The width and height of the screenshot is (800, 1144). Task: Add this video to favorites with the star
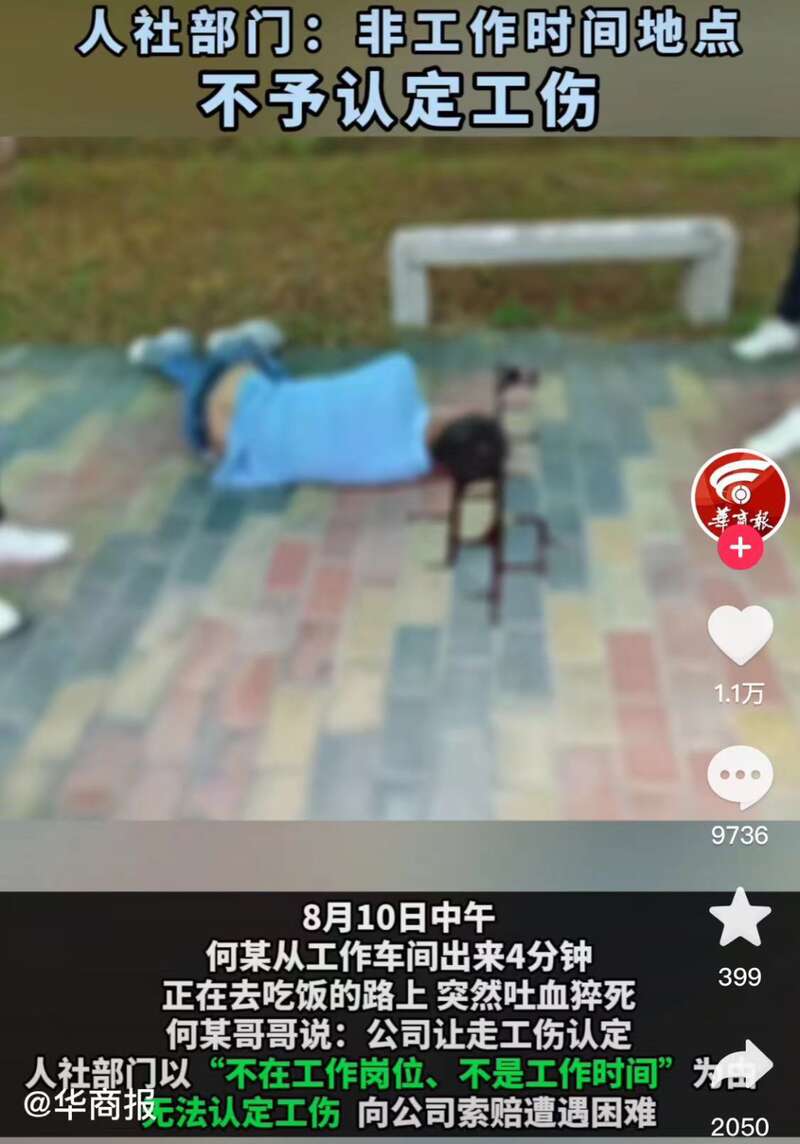coord(740,918)
